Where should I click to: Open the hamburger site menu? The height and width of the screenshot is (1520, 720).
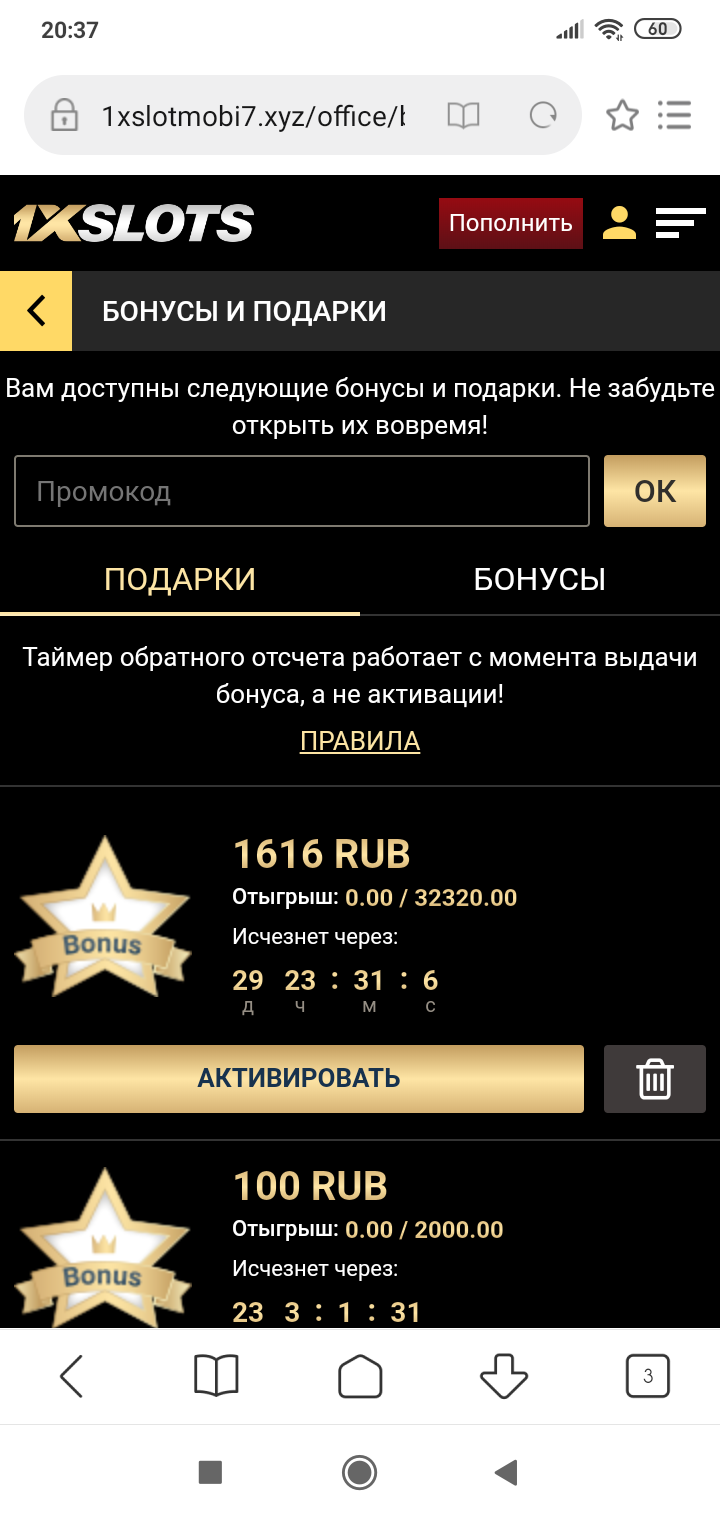tap(681, 223)
